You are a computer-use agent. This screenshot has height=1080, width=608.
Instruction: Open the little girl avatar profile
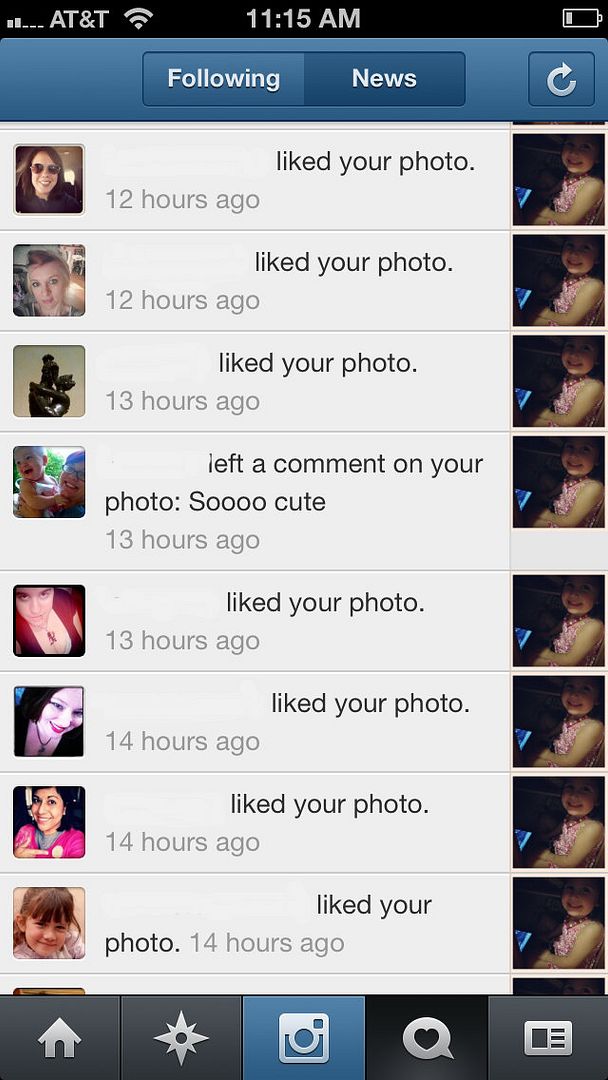click(x=49, y=923)
